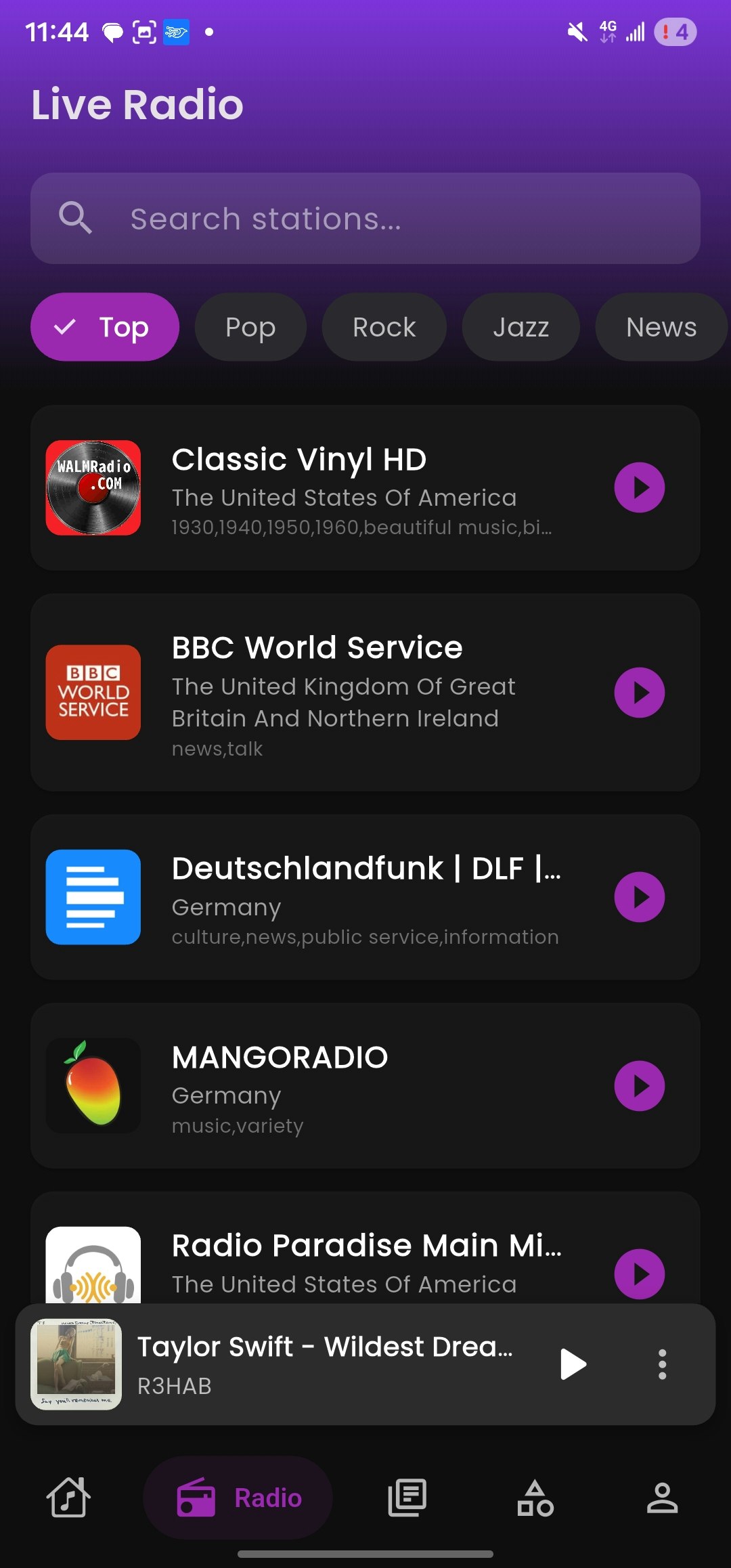Play Classic Vinyl HD station

(639, 487)
